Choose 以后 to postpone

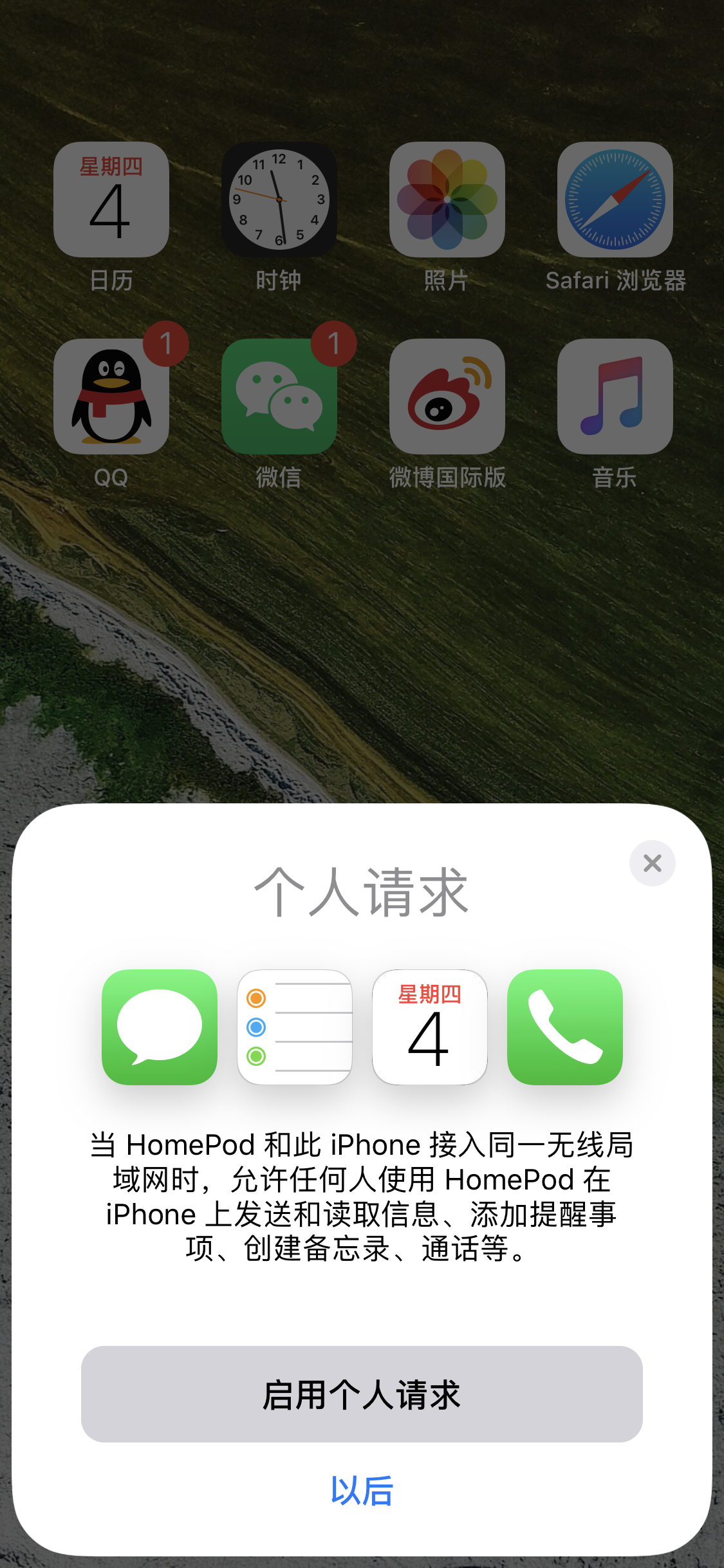[362, 1491]
